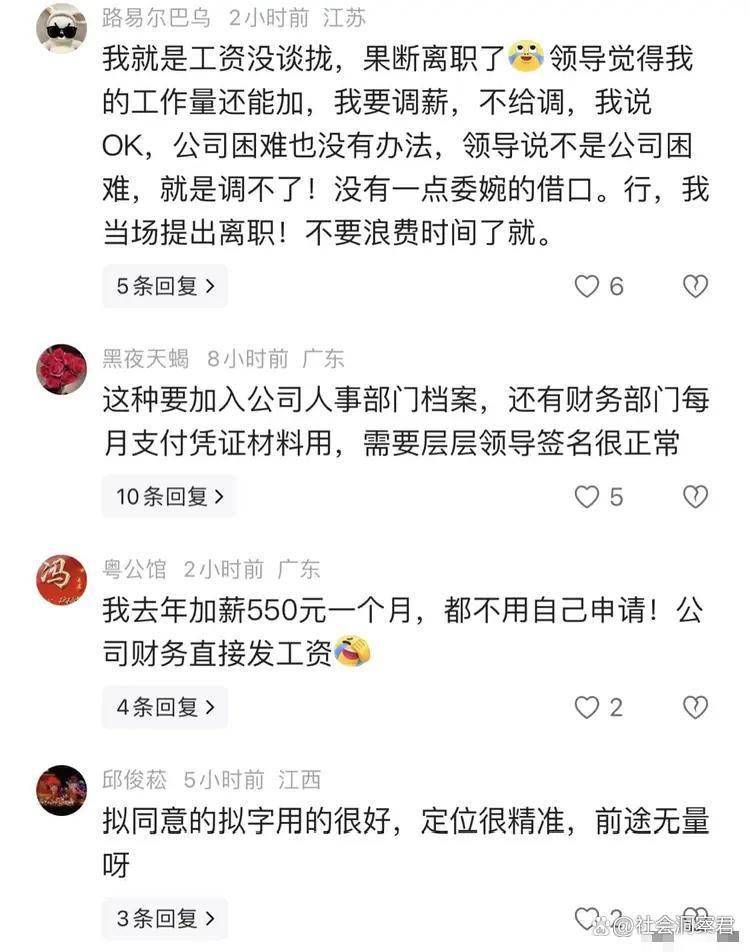Expand the 5 replies under 路易尔巴乌's comment
This screenshot has height=952, width=750.
coord(165,286)
